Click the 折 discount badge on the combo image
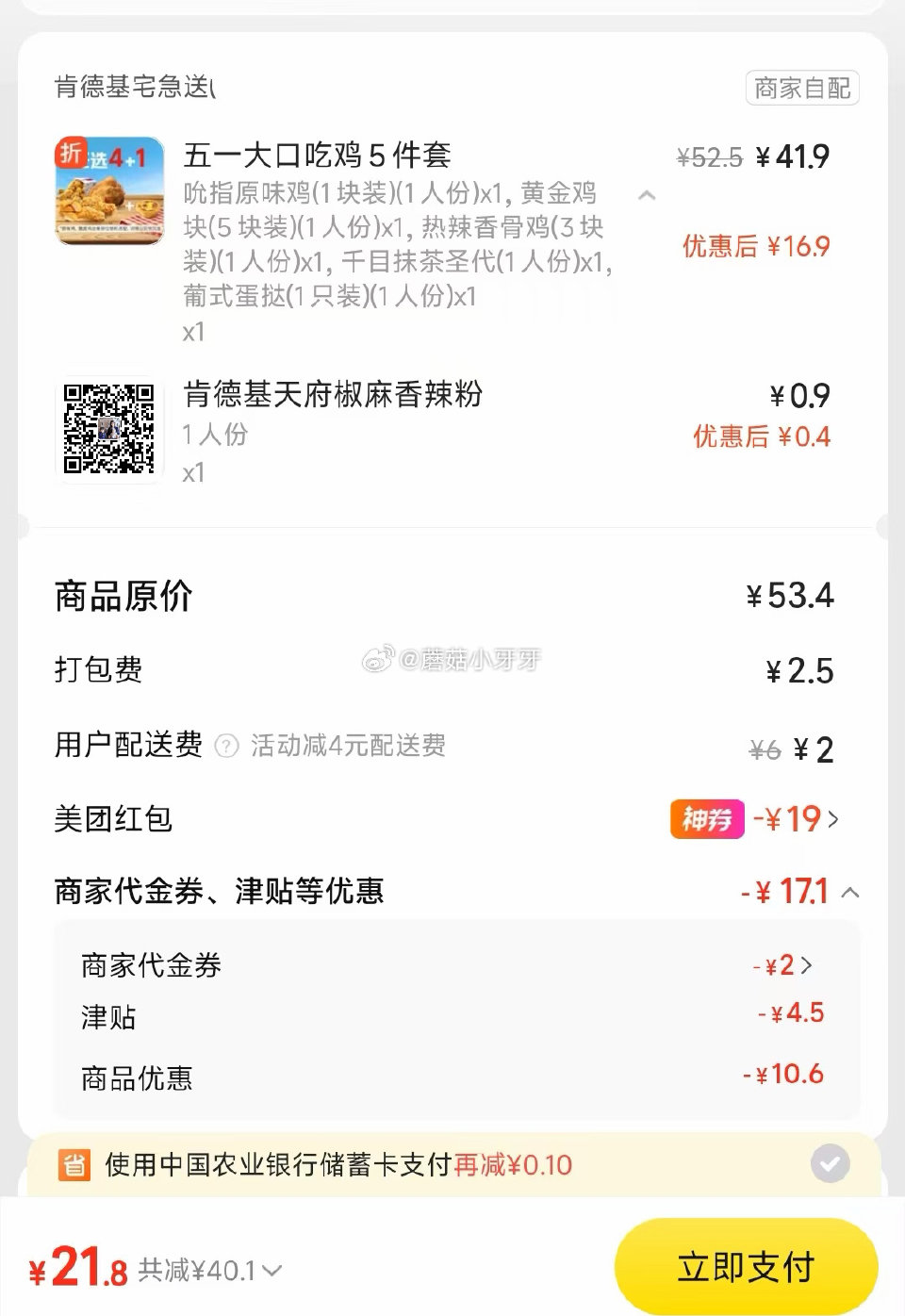This screenshot has height=1316, width=905. [x=70, y=151]
